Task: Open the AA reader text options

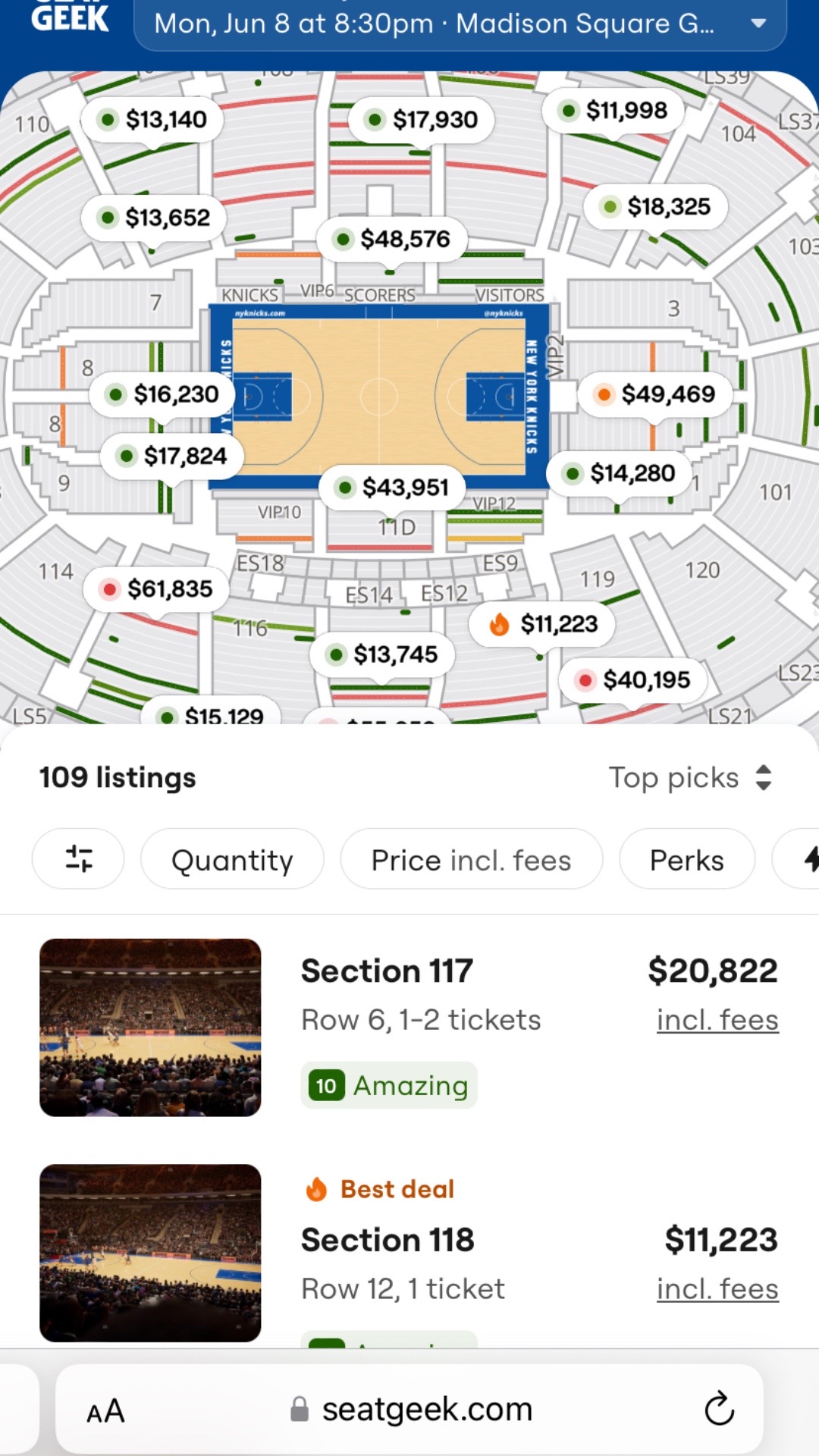Action: pyautogui.click(x=105, y=1411)
